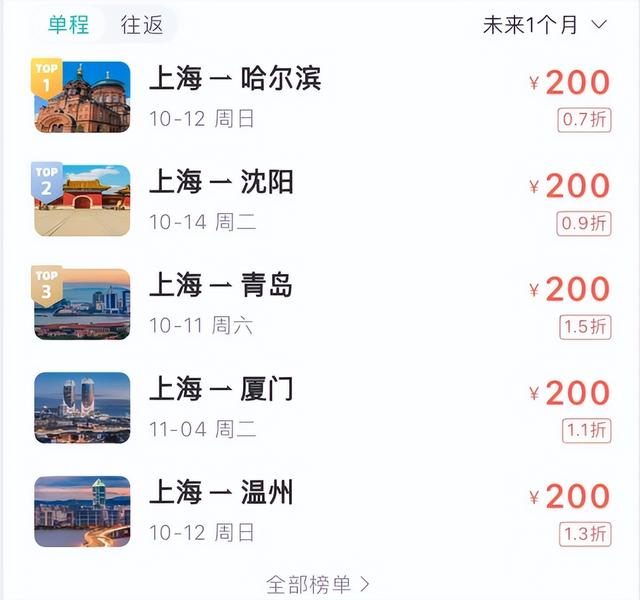Open the 全部榜单 full ranking link

point(319,583)
